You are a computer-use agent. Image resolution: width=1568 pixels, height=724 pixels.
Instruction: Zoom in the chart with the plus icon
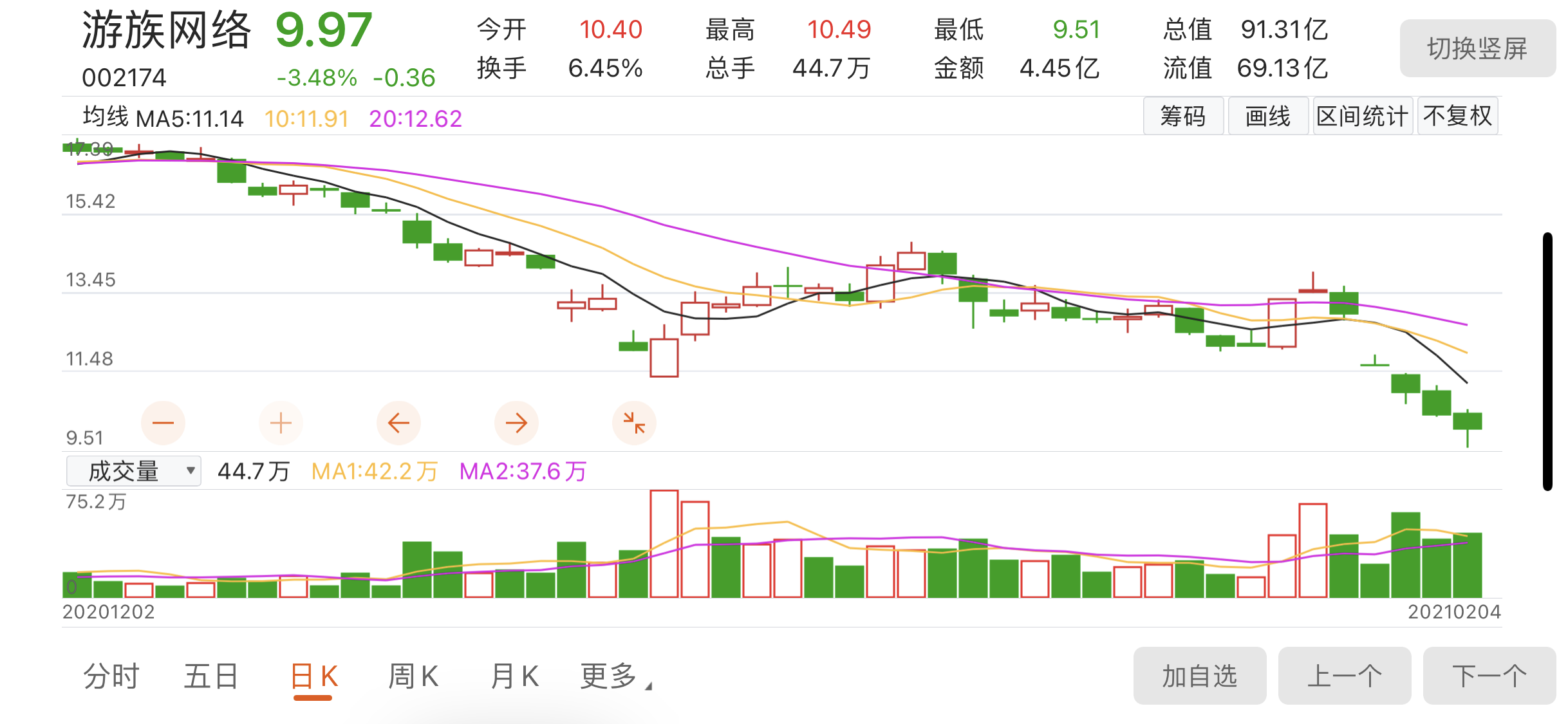pyautogui.click(x=281, y=423)
